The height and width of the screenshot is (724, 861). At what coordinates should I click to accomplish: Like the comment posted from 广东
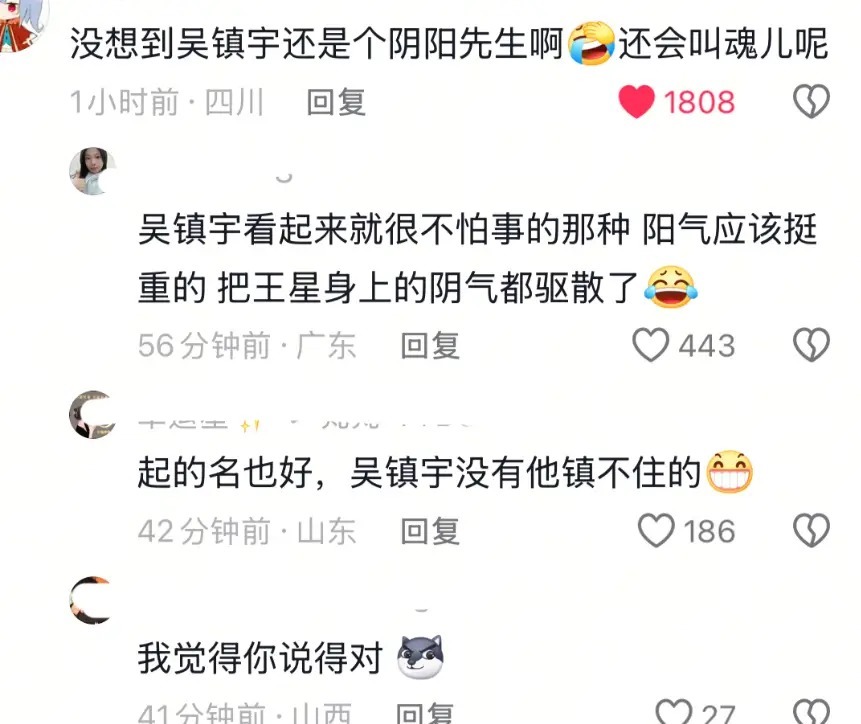click(x=651, y=345)
